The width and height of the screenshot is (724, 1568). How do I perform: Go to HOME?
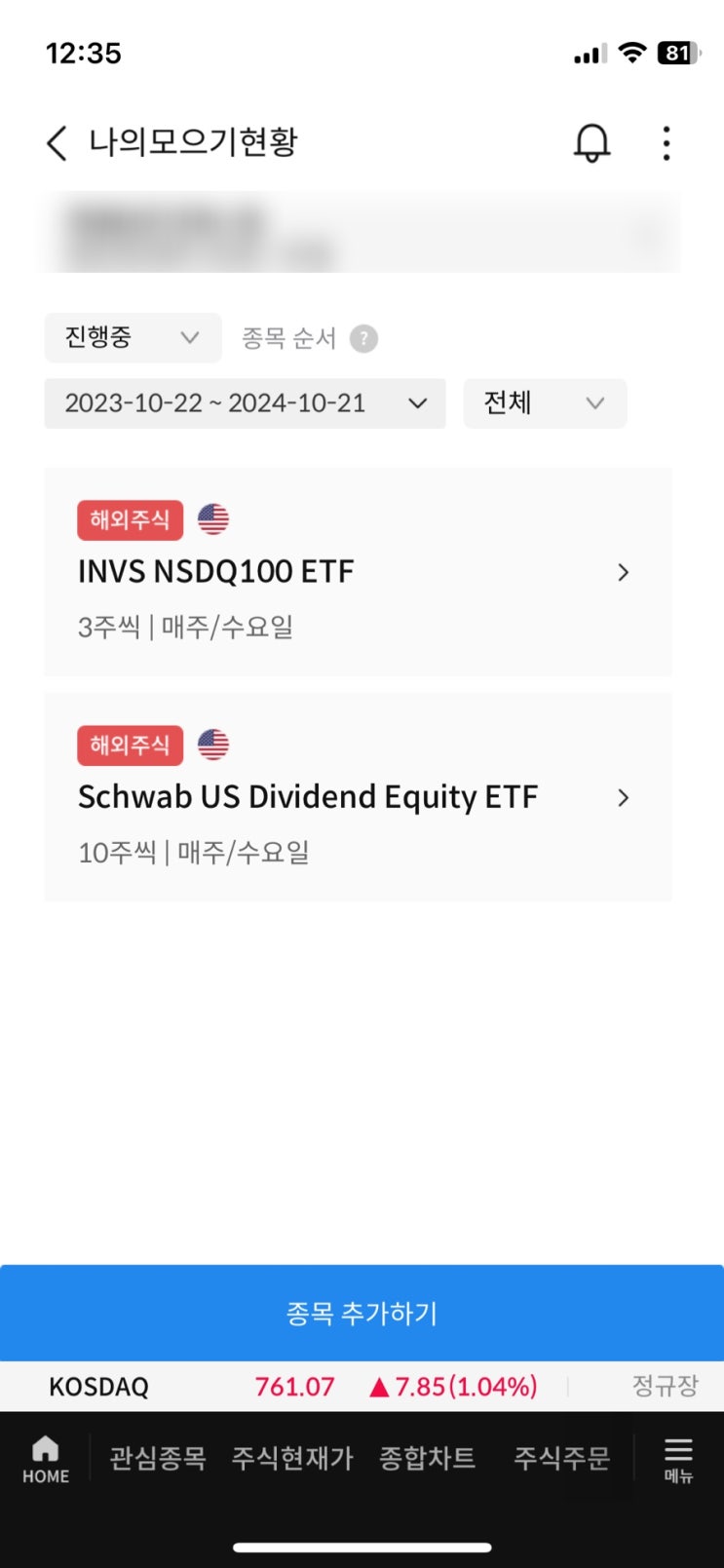pyautogui.click(x=46, y=1459)
